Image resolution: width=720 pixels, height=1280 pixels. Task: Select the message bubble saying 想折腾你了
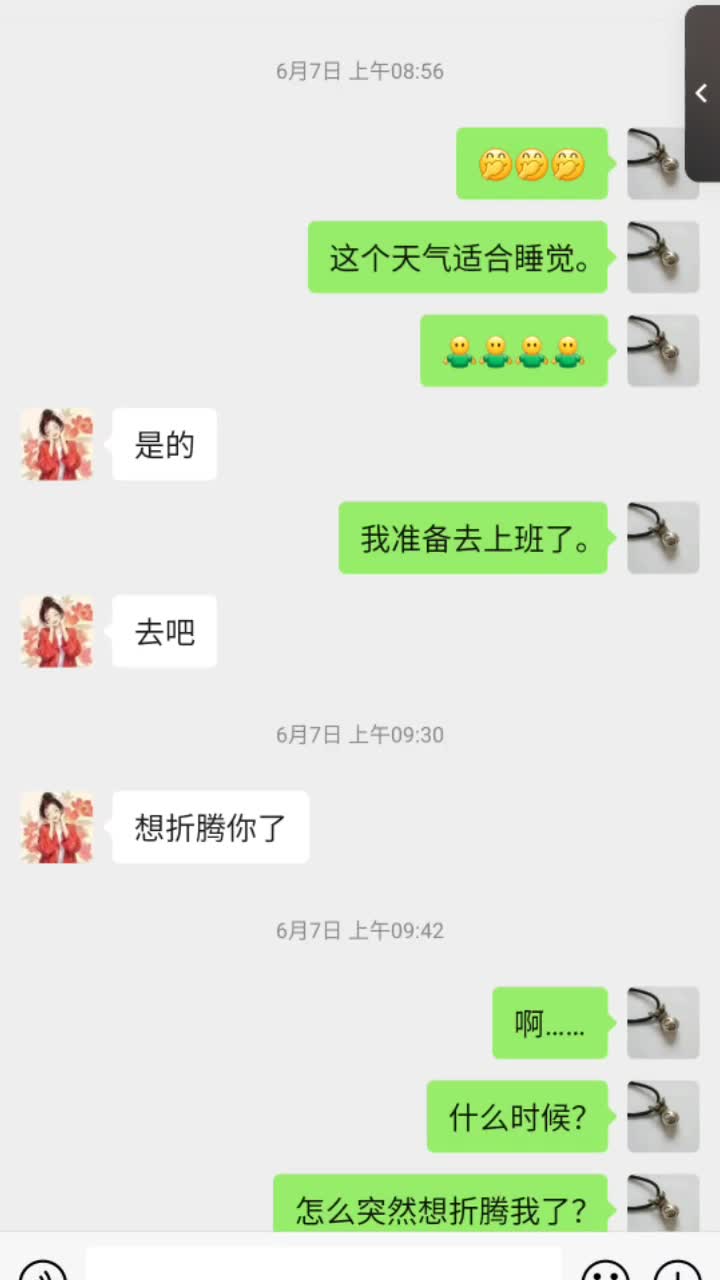(x=210, y=827)
